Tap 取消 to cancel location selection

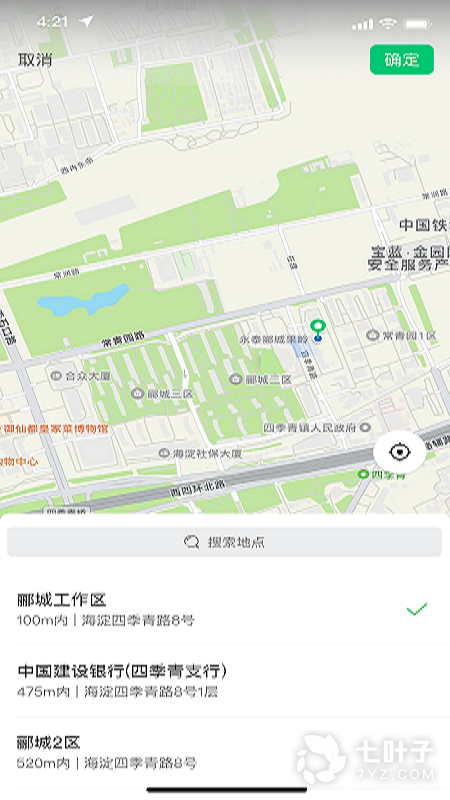(35, 60)
